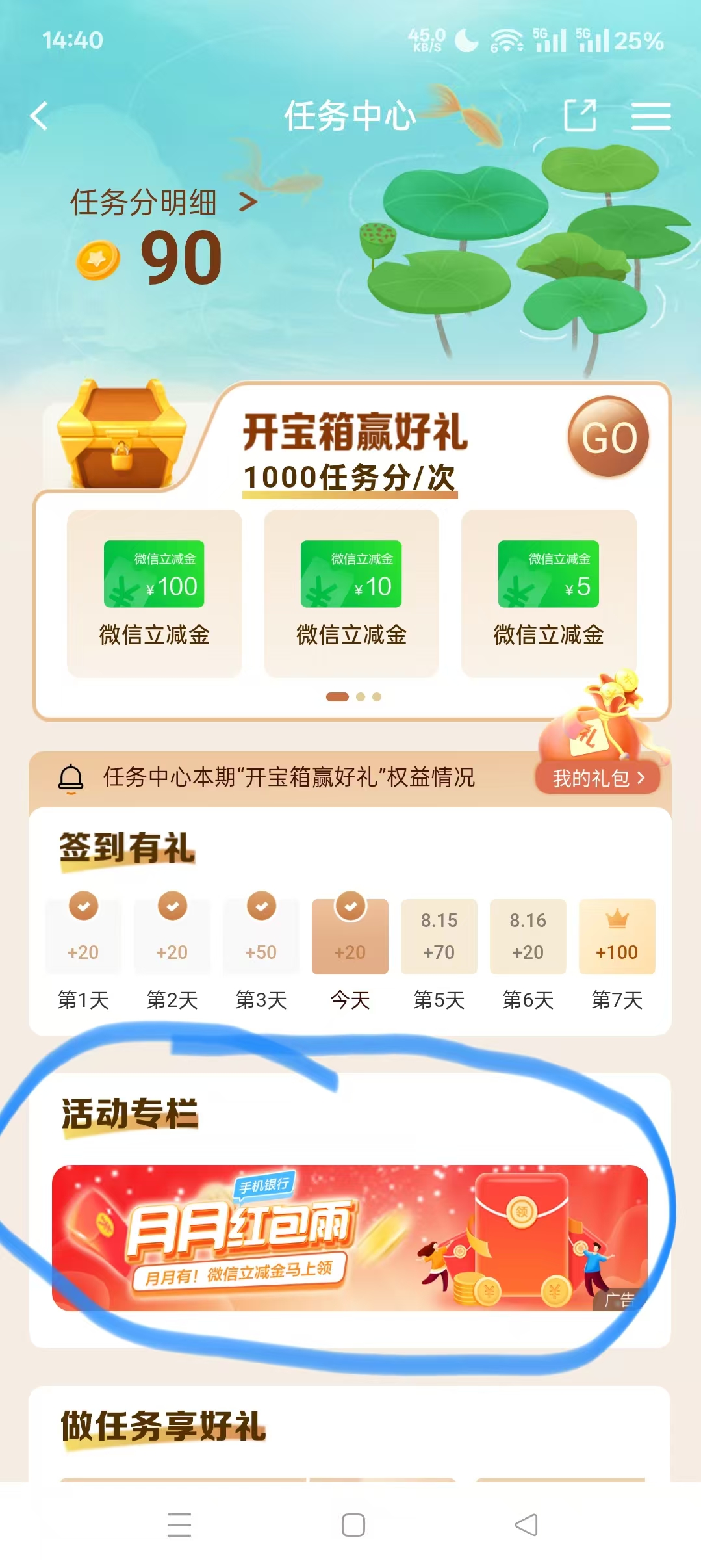Tap today's +20 sign-in tile
Image resolution: width=701 pixels, height=1568 pixels.
350,937
